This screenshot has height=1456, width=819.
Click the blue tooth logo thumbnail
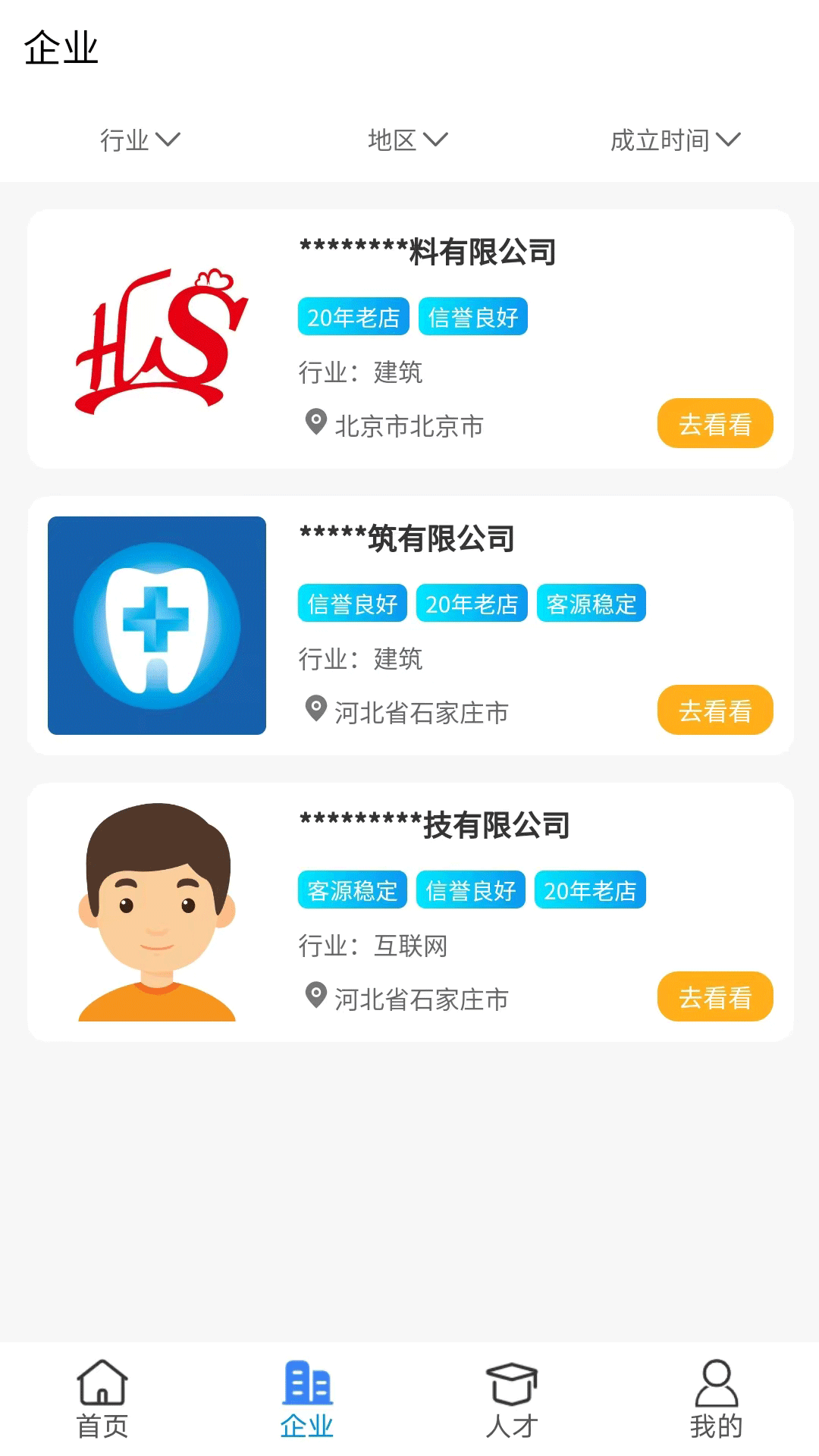[155, 624]
